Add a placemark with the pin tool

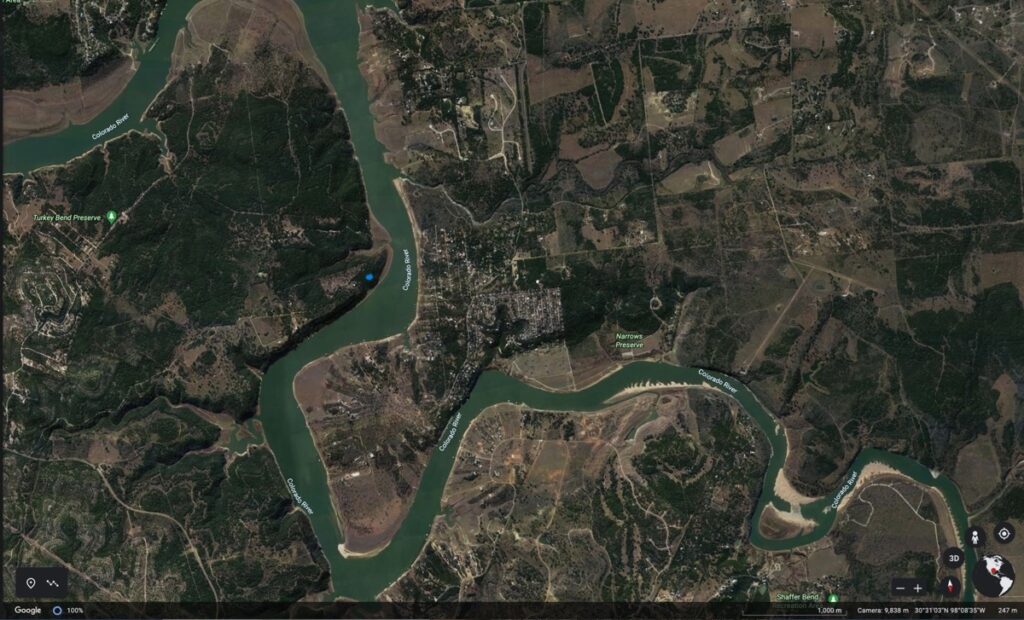[31, 583]
